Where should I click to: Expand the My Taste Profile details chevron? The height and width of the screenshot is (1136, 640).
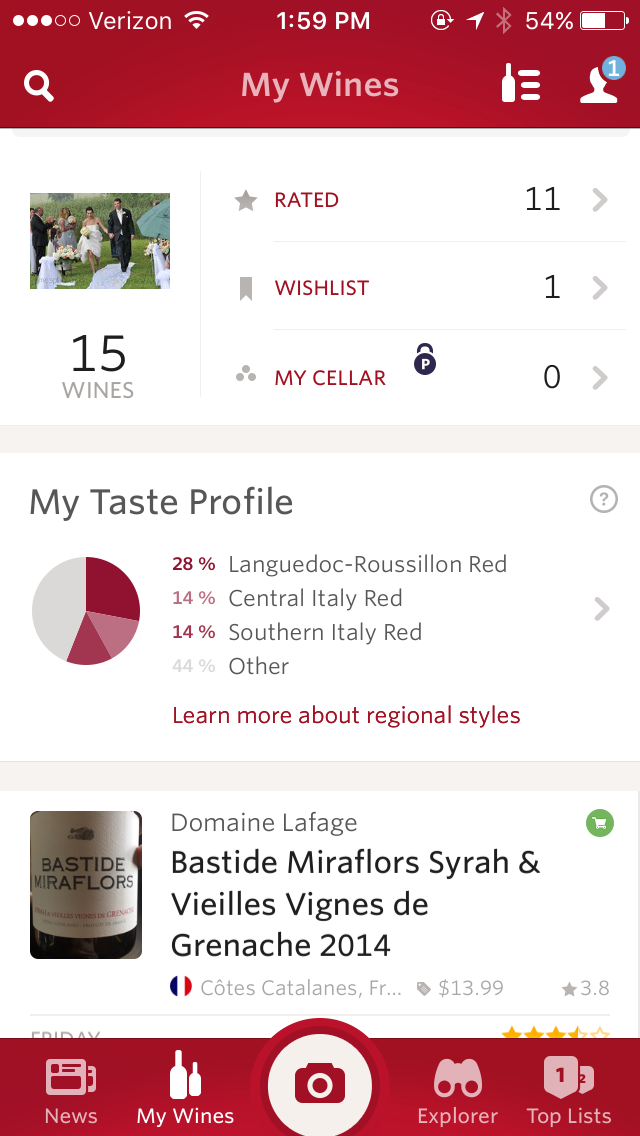coord(601,609)
